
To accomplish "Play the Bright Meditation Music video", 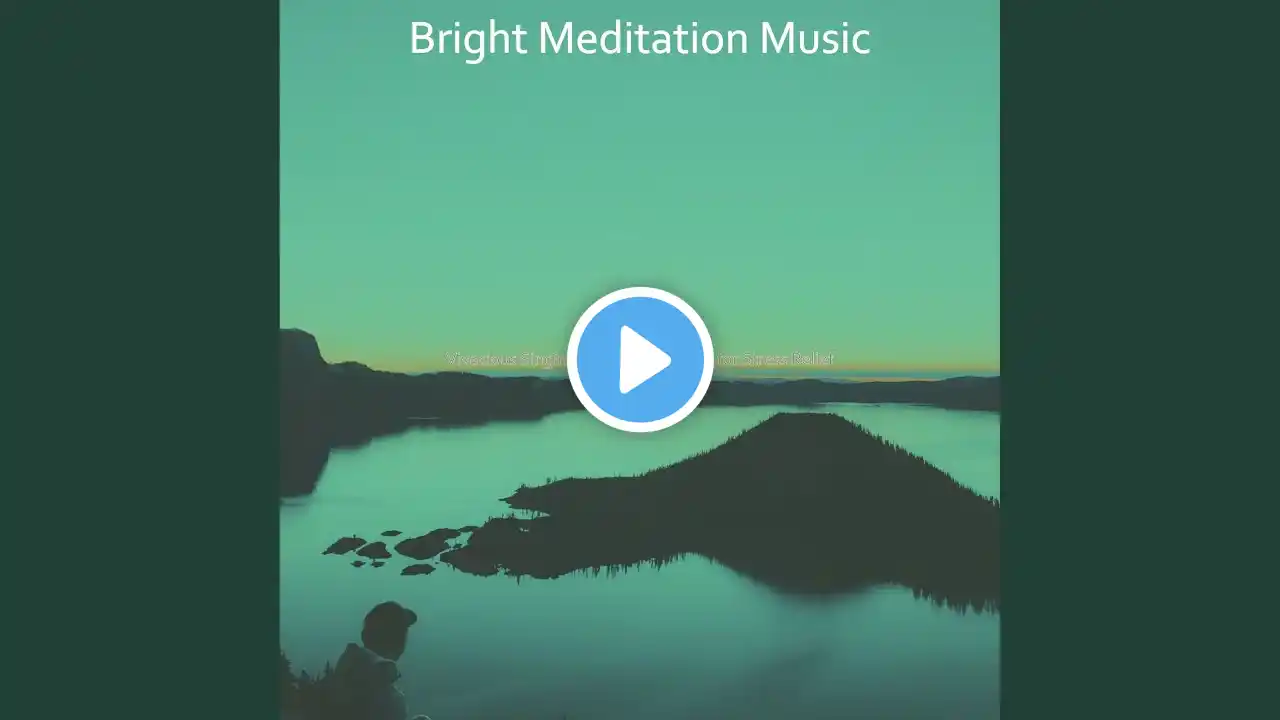I will (640, 360).
